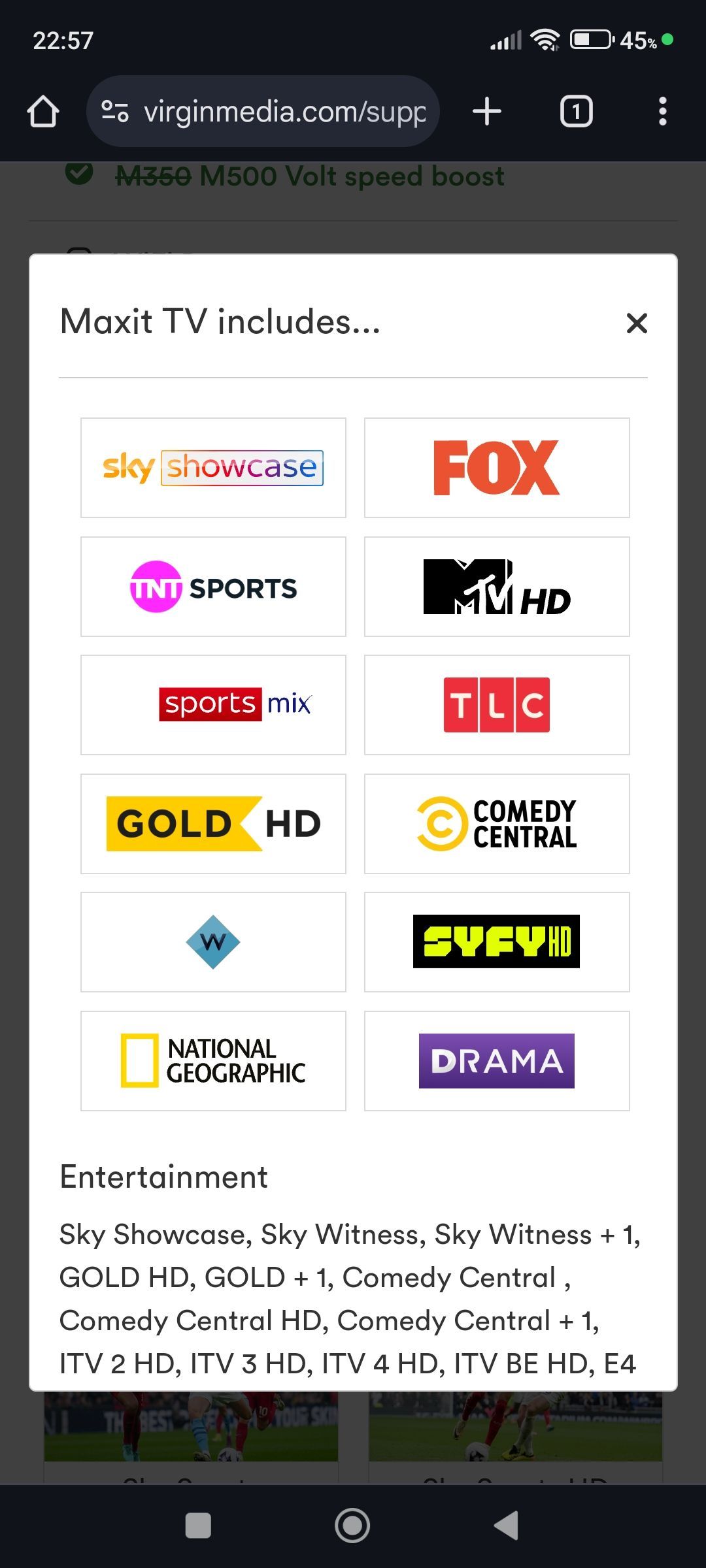Go back using the system back button

[x=506, y=1526]
